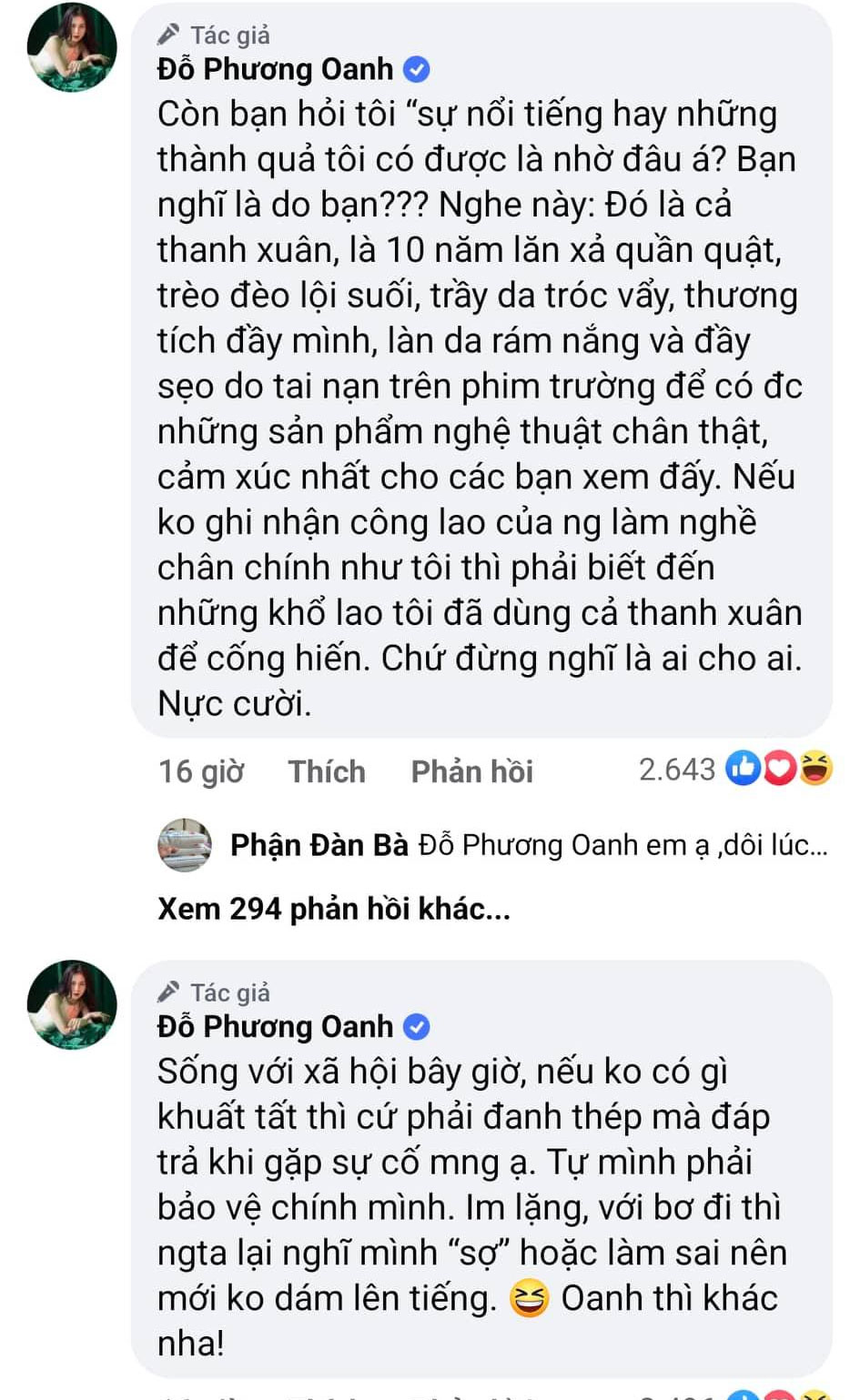Open author name on "Sống với xã hội" comment
Viewport: 860px width, 1400px height.
pos(275,1026)
